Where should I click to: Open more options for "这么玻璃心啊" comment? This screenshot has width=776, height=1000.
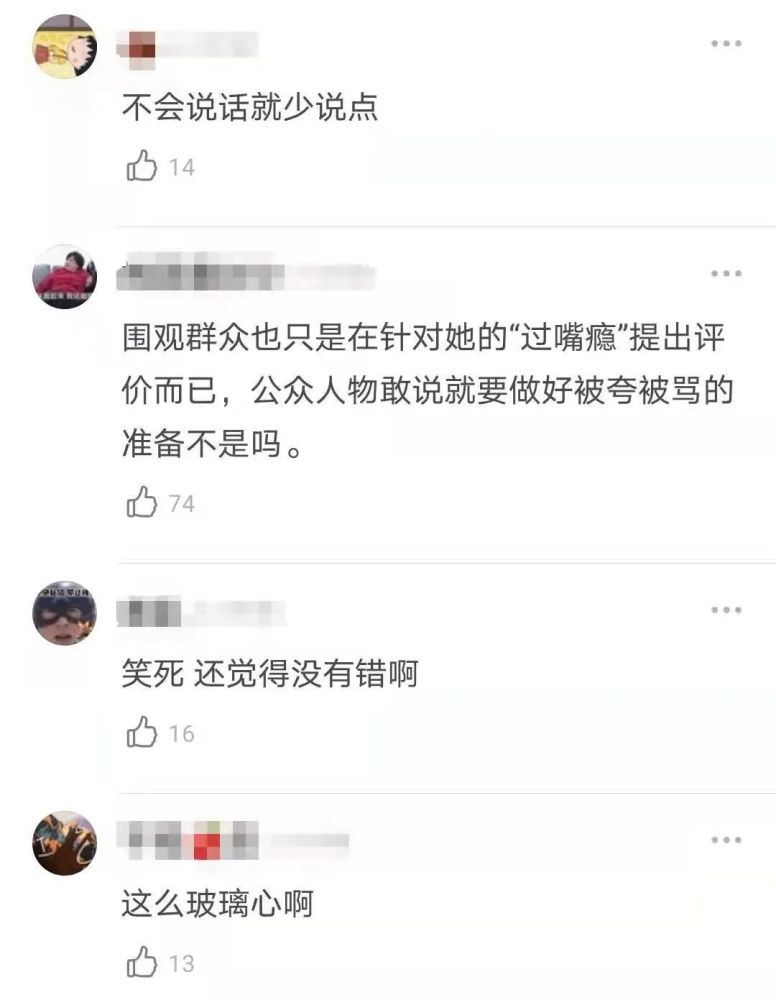pyautogui.click(x=726, y=840)
